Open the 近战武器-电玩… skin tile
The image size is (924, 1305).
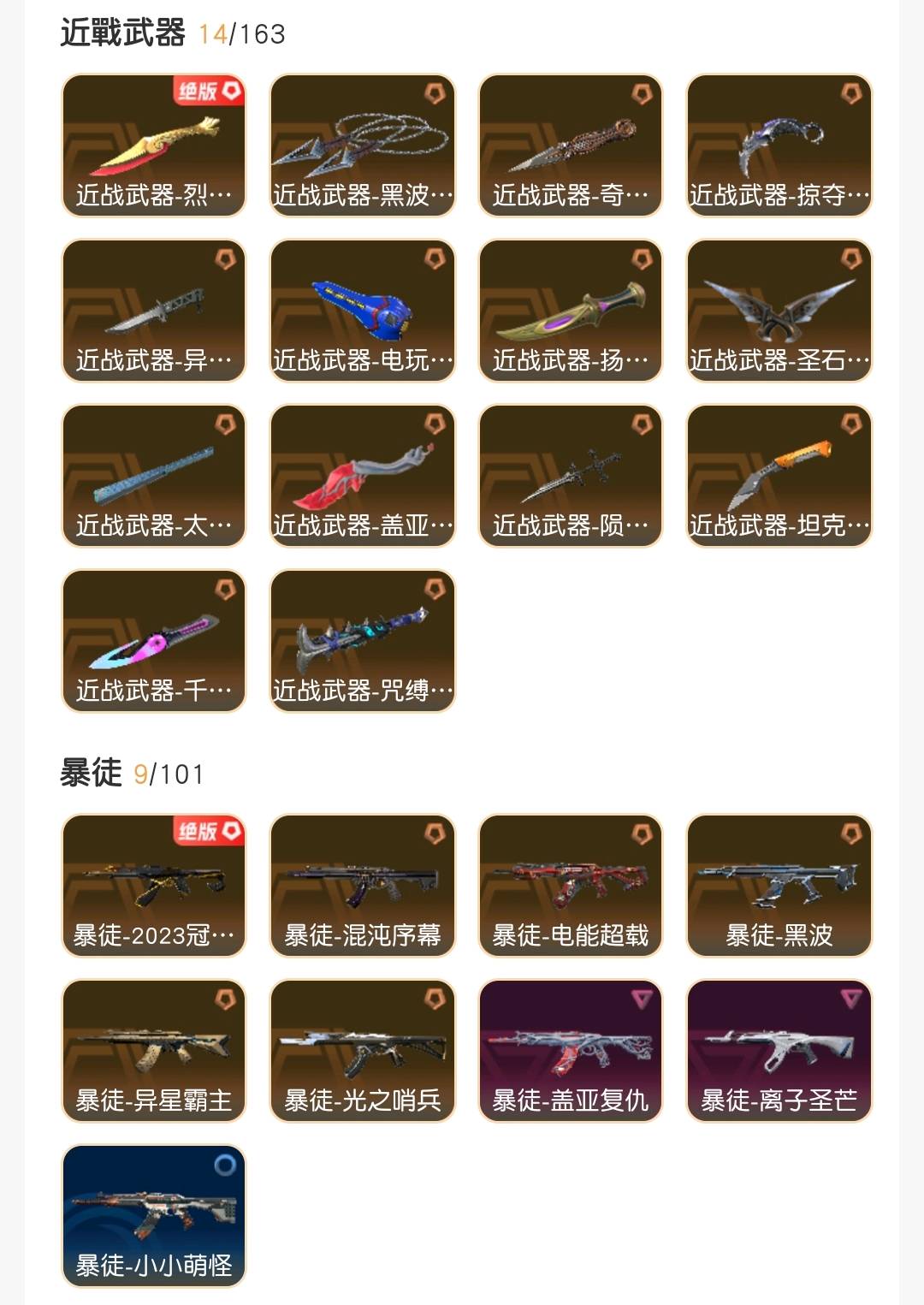click(x=363, y=311)
